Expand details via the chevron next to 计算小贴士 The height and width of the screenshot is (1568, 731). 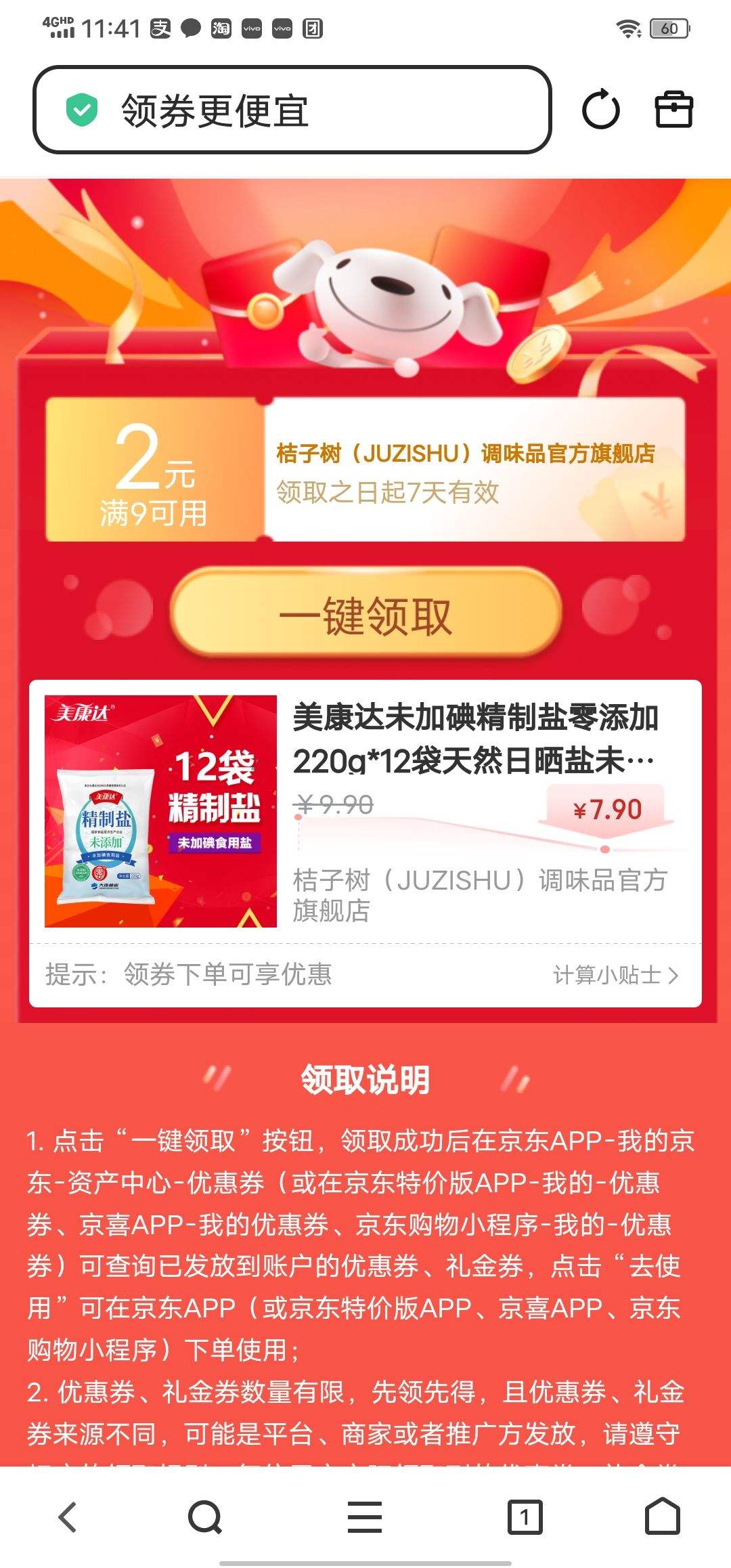pos(671,973)
